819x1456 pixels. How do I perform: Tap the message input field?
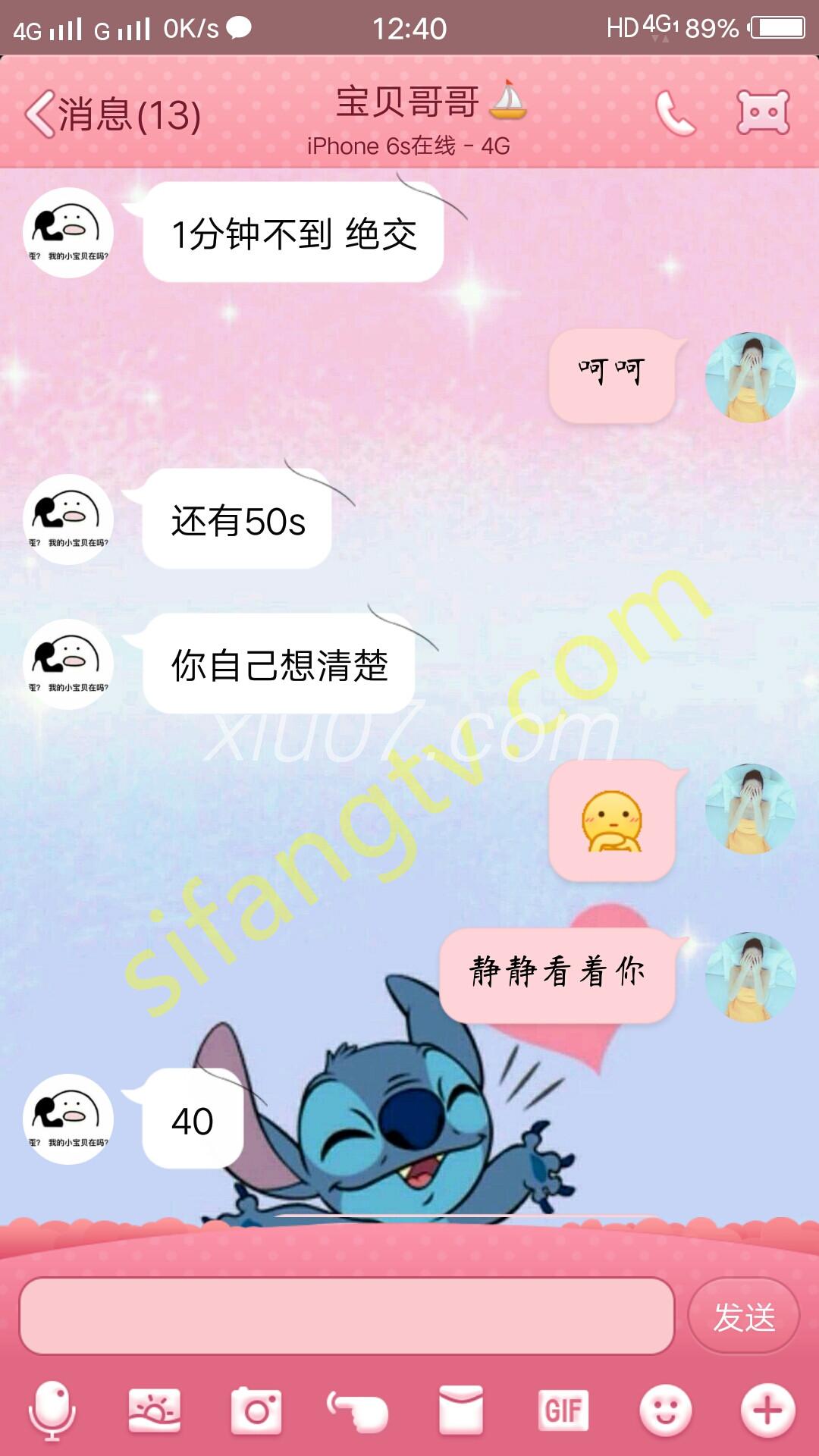(346, 1316)
